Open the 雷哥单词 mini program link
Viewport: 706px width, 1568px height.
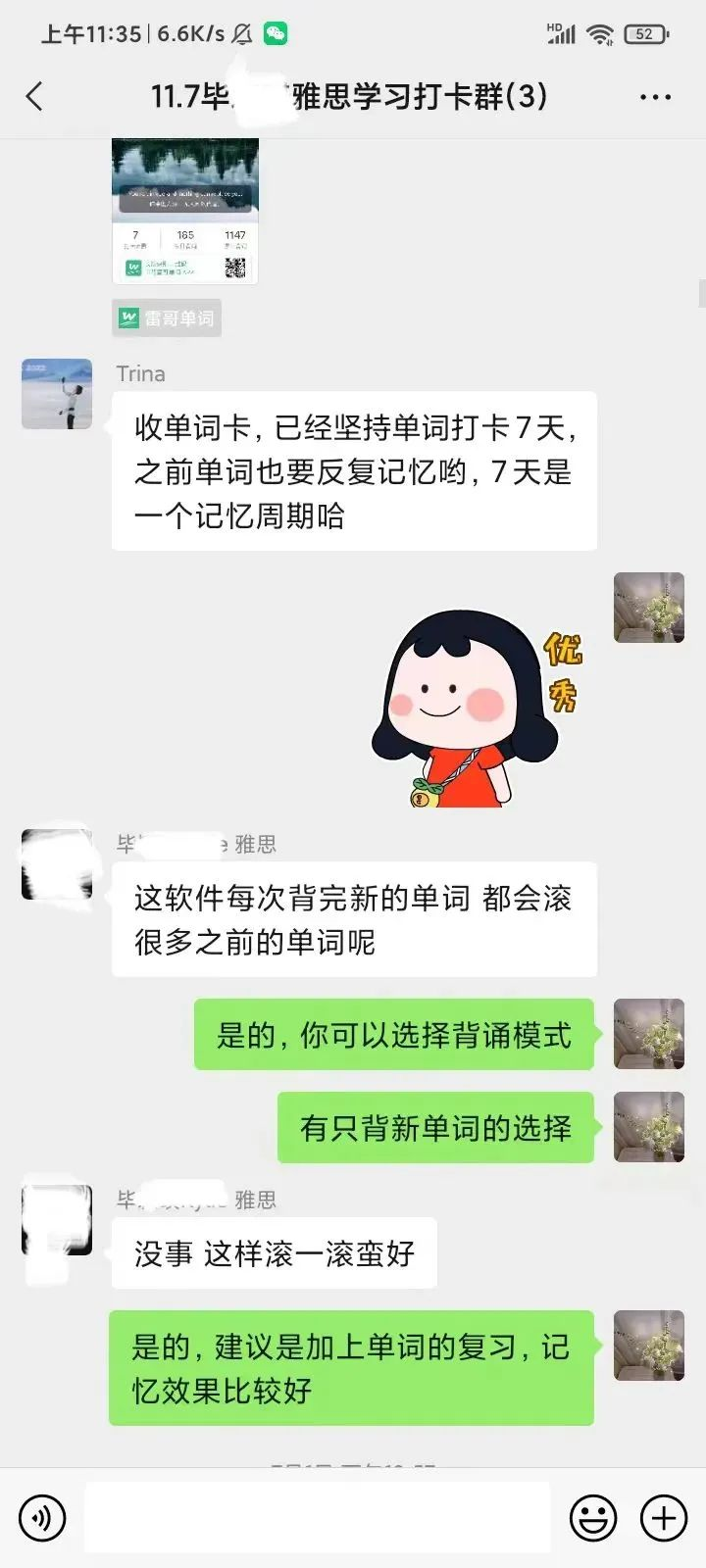click(x=167, y=318)
